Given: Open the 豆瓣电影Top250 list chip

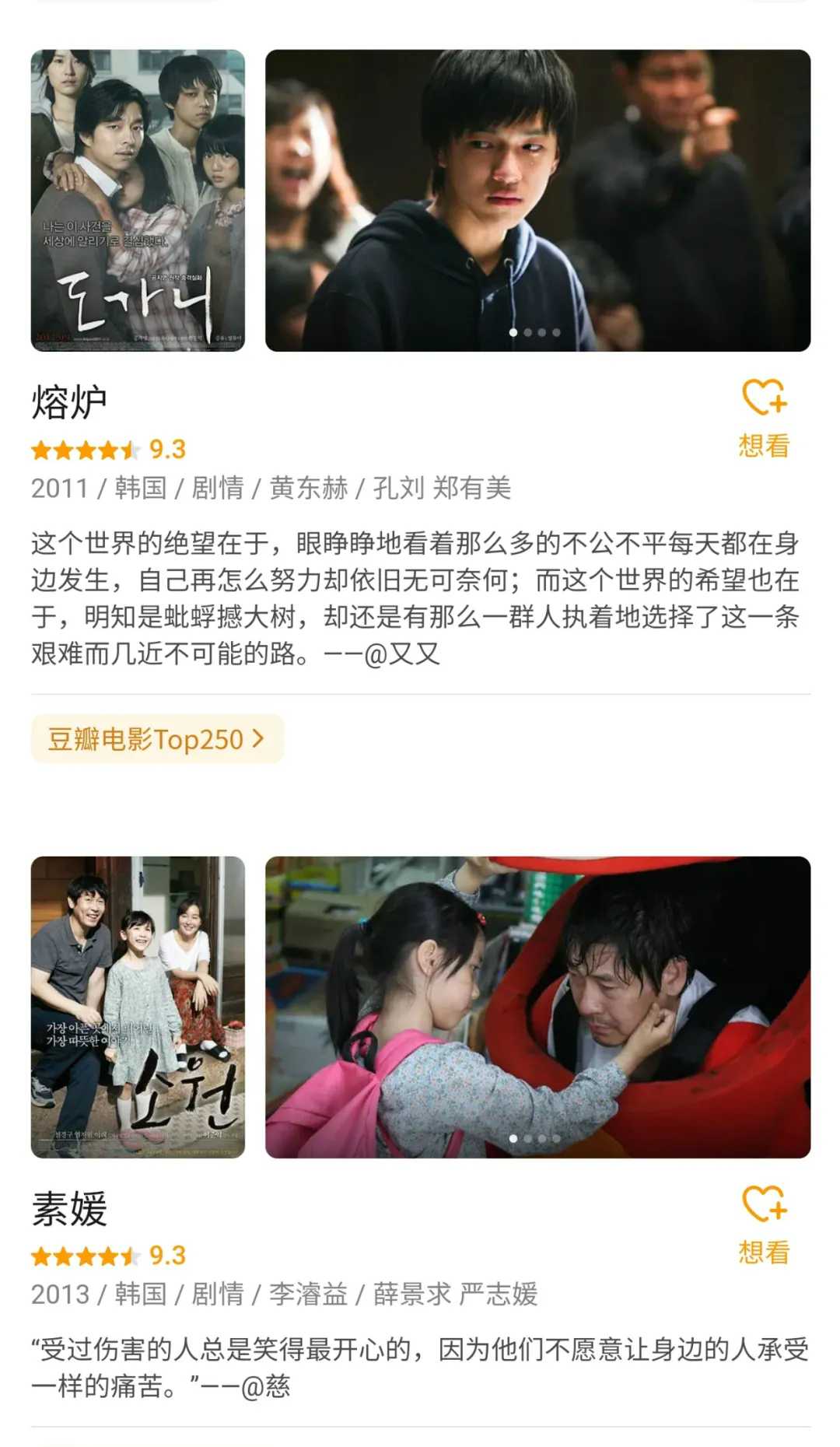Looking at the screenshot, I should 157,739.
